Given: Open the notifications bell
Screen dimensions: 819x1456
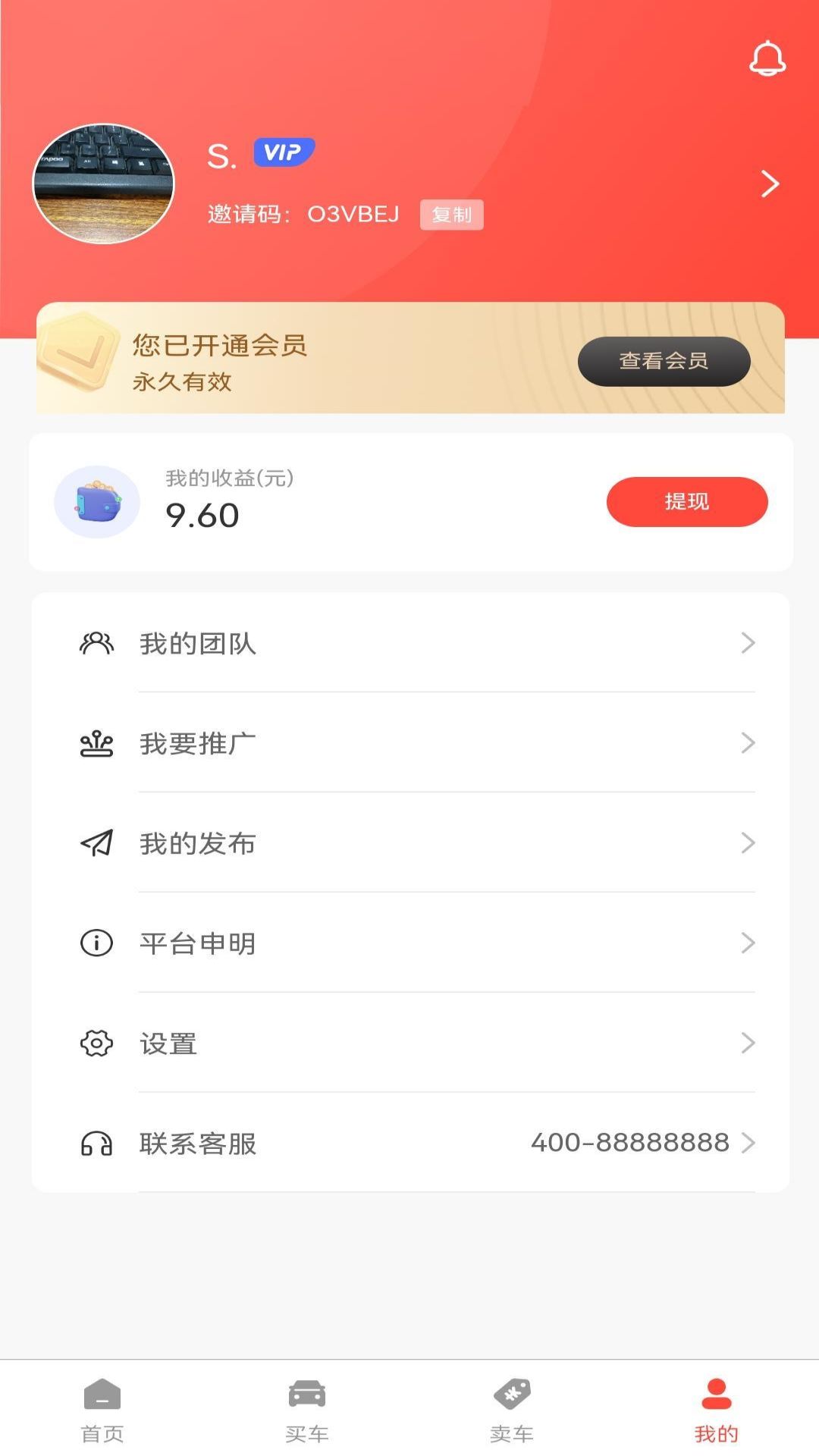Looking at the screenshot, I should (x=767, y=59).
